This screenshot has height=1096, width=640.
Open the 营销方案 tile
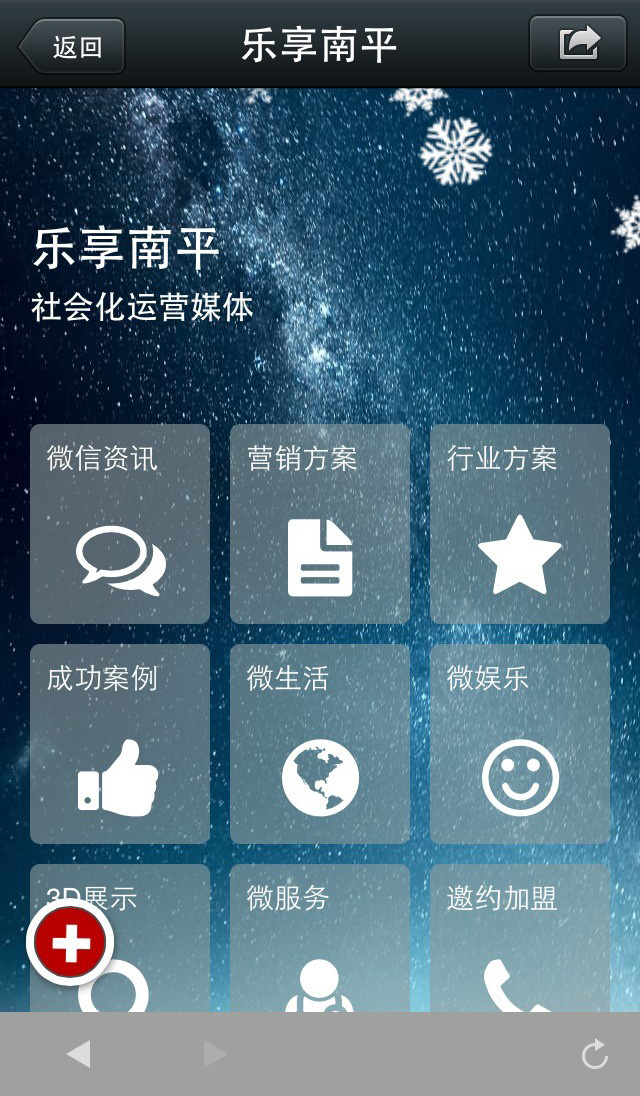[320, 524]
